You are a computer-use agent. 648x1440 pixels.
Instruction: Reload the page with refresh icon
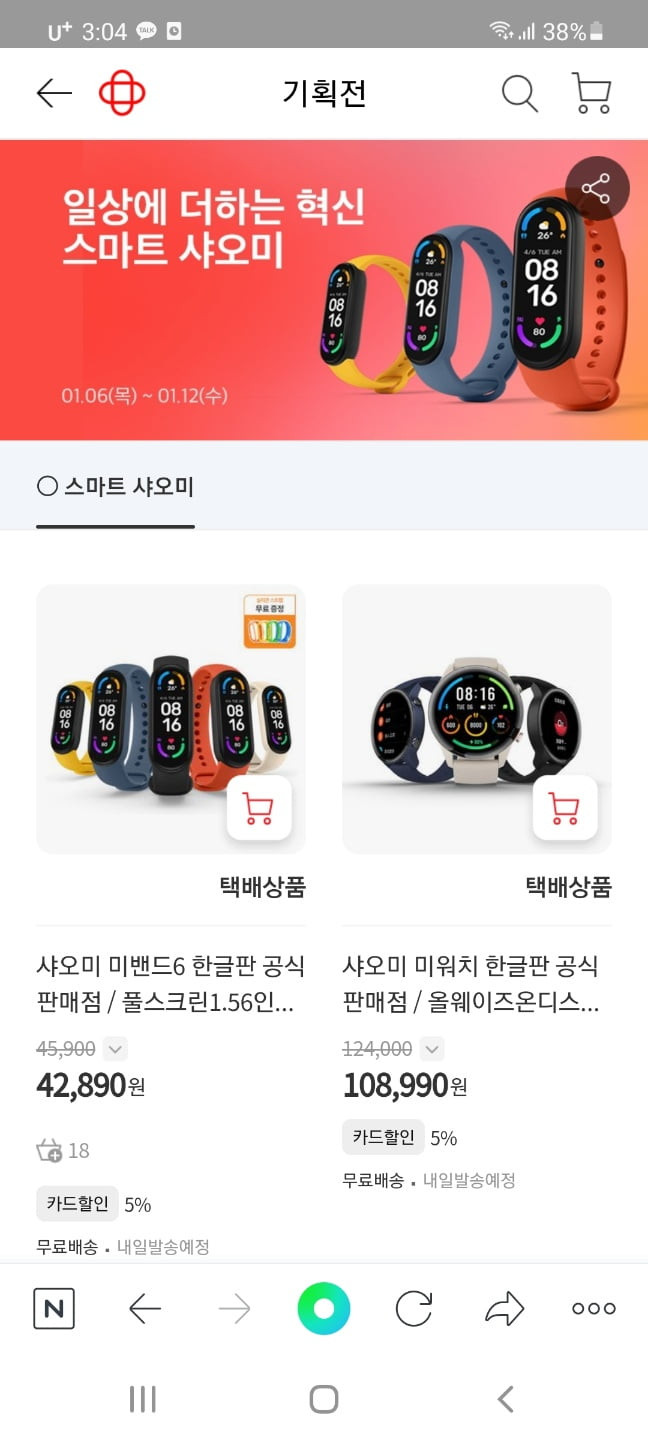[414, 1308]
